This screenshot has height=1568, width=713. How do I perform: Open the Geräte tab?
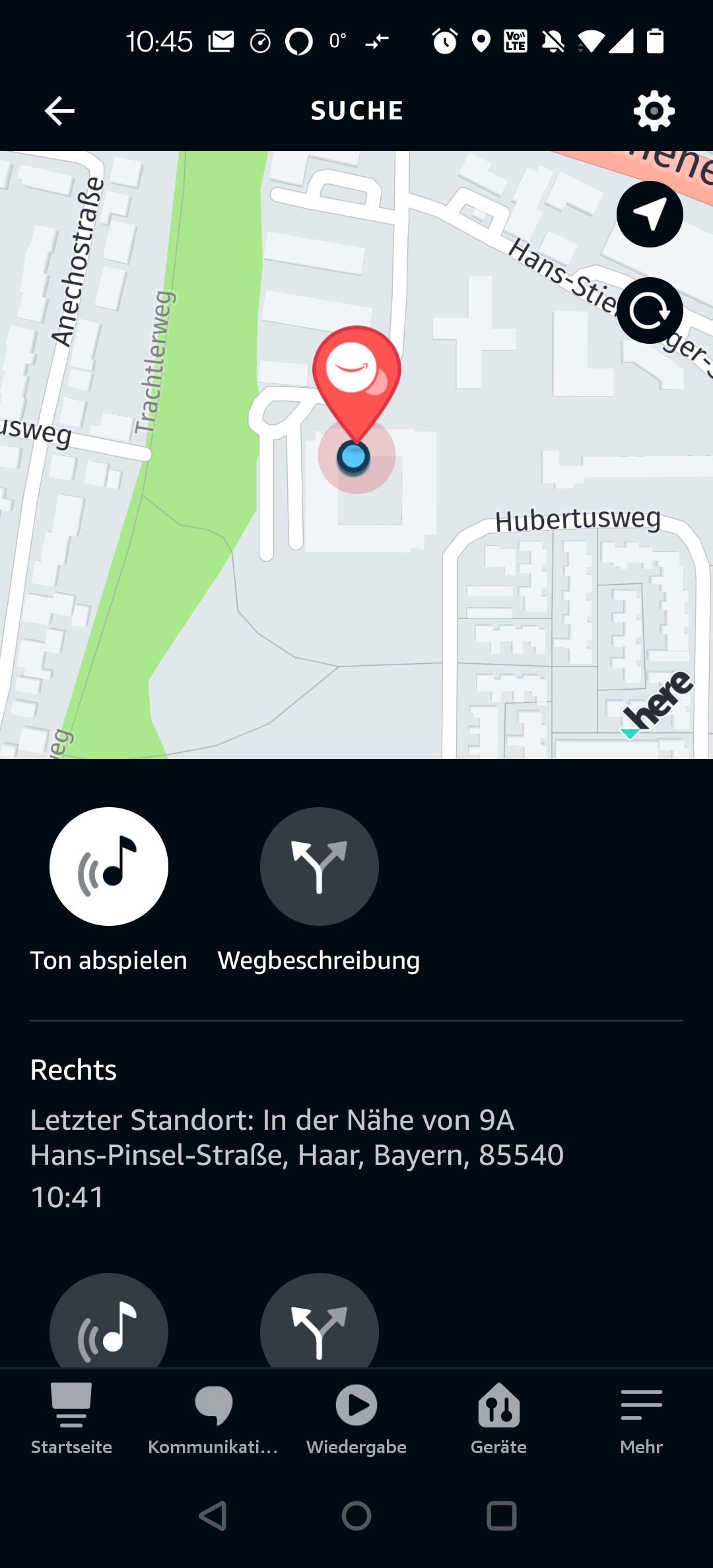499,1419
